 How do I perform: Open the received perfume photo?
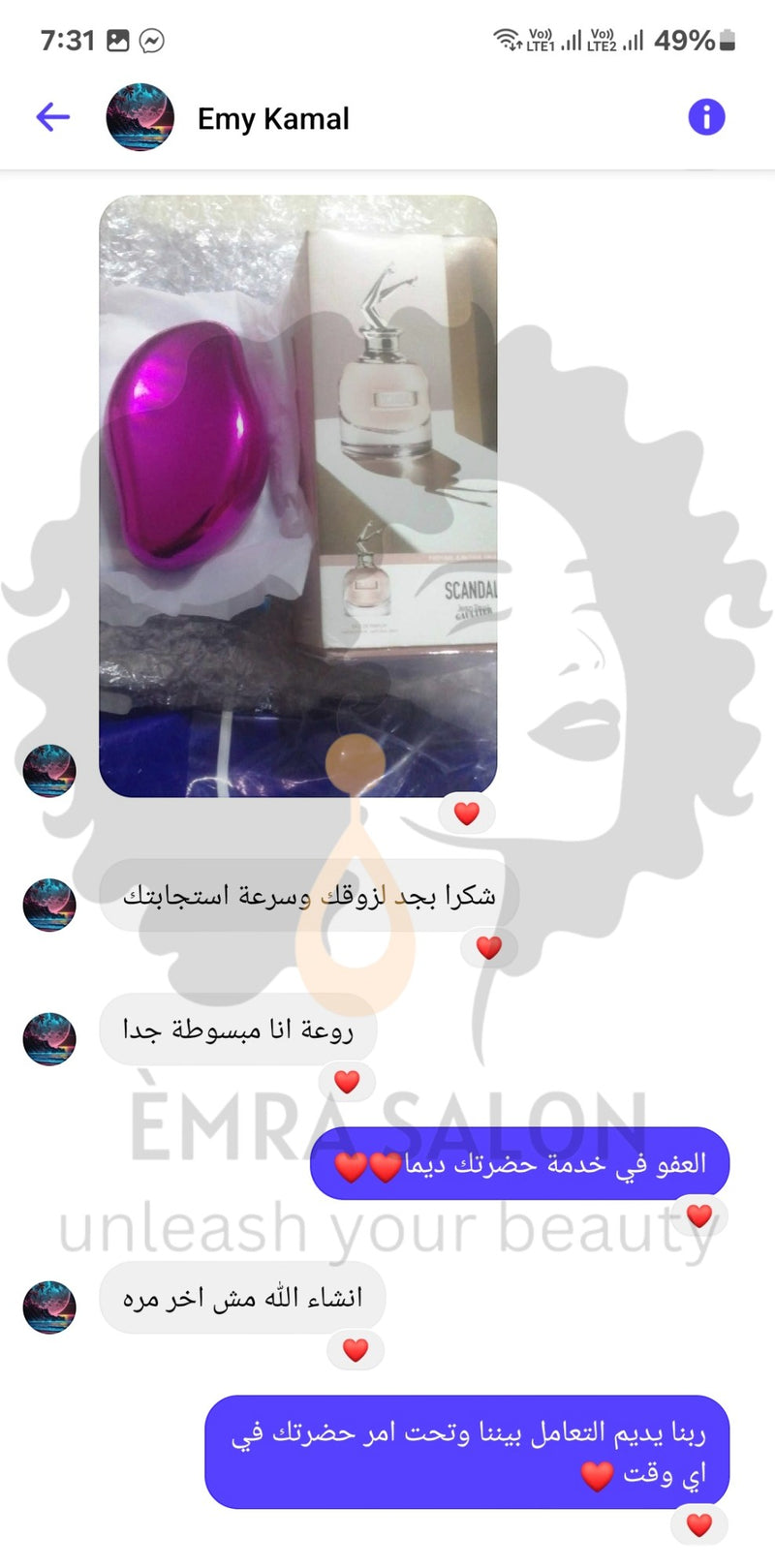coord(298,496)
